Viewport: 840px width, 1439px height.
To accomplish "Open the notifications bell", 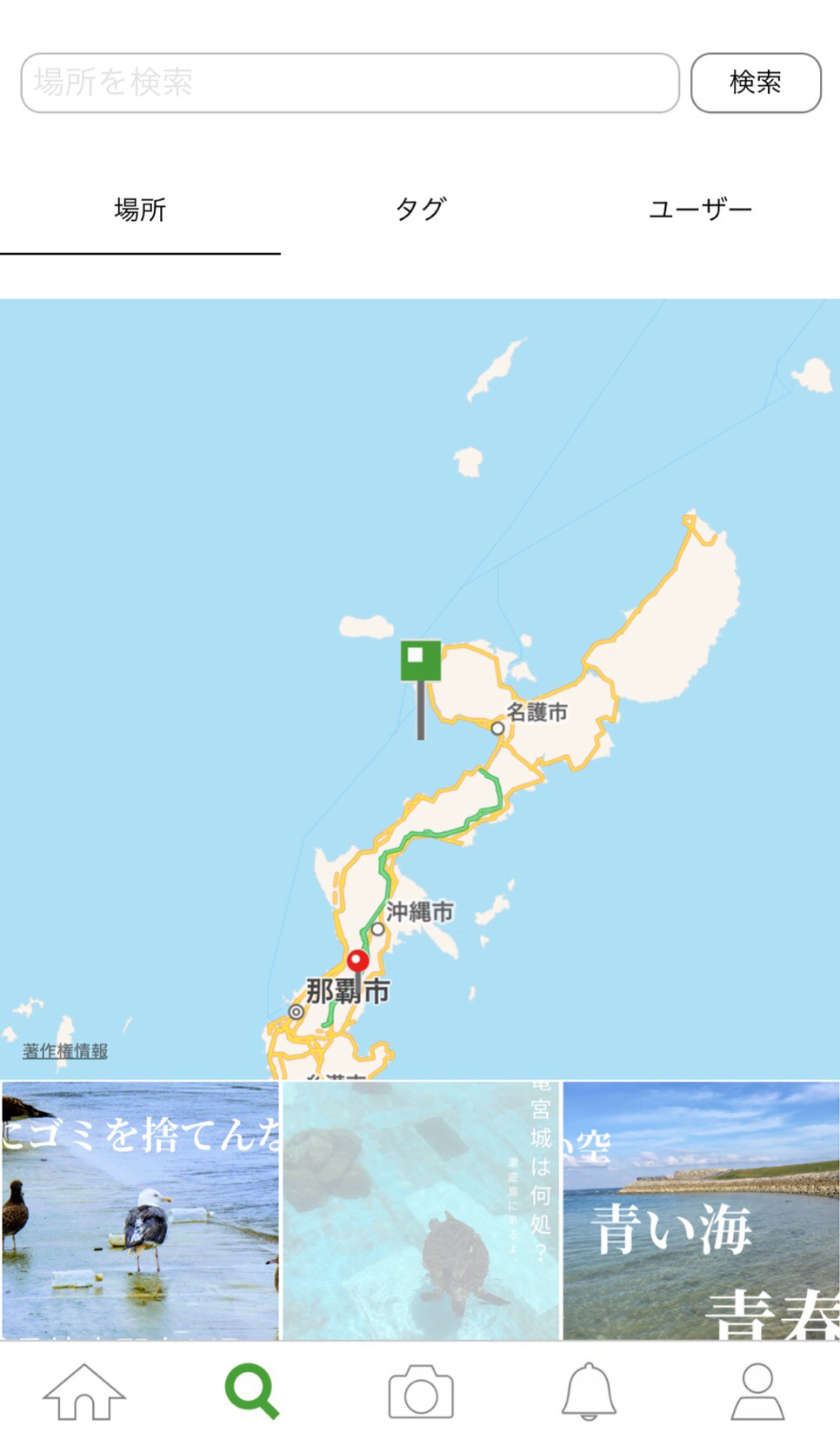I will 589,1391.
